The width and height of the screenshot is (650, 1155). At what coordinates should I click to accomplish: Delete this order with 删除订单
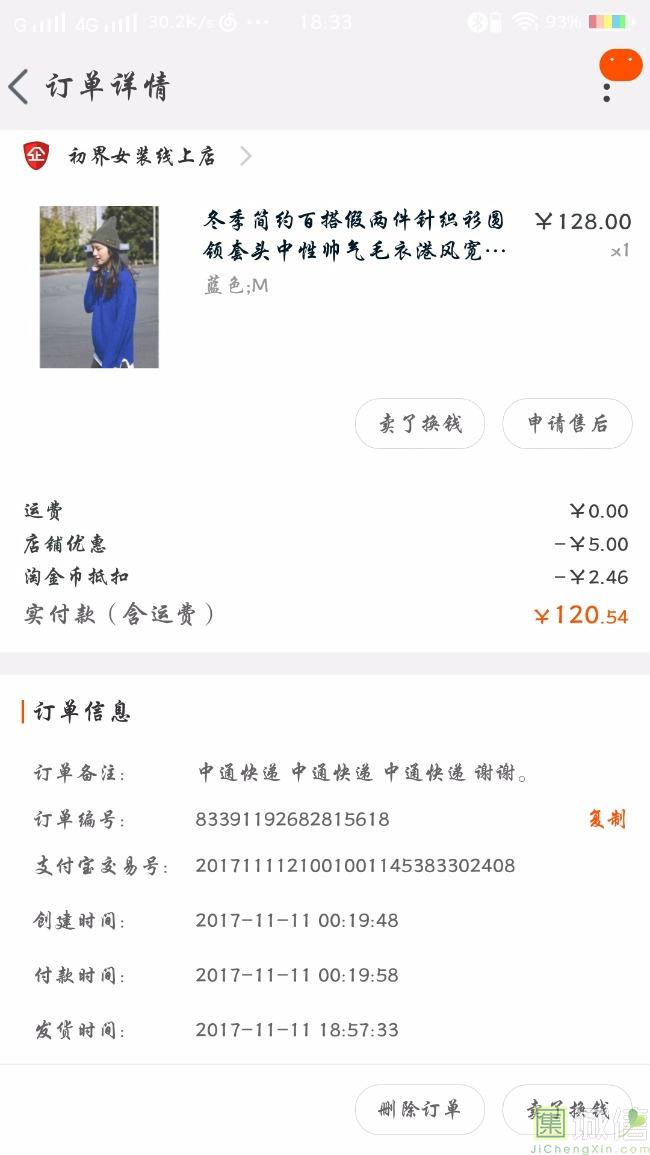pos(420,1109)
